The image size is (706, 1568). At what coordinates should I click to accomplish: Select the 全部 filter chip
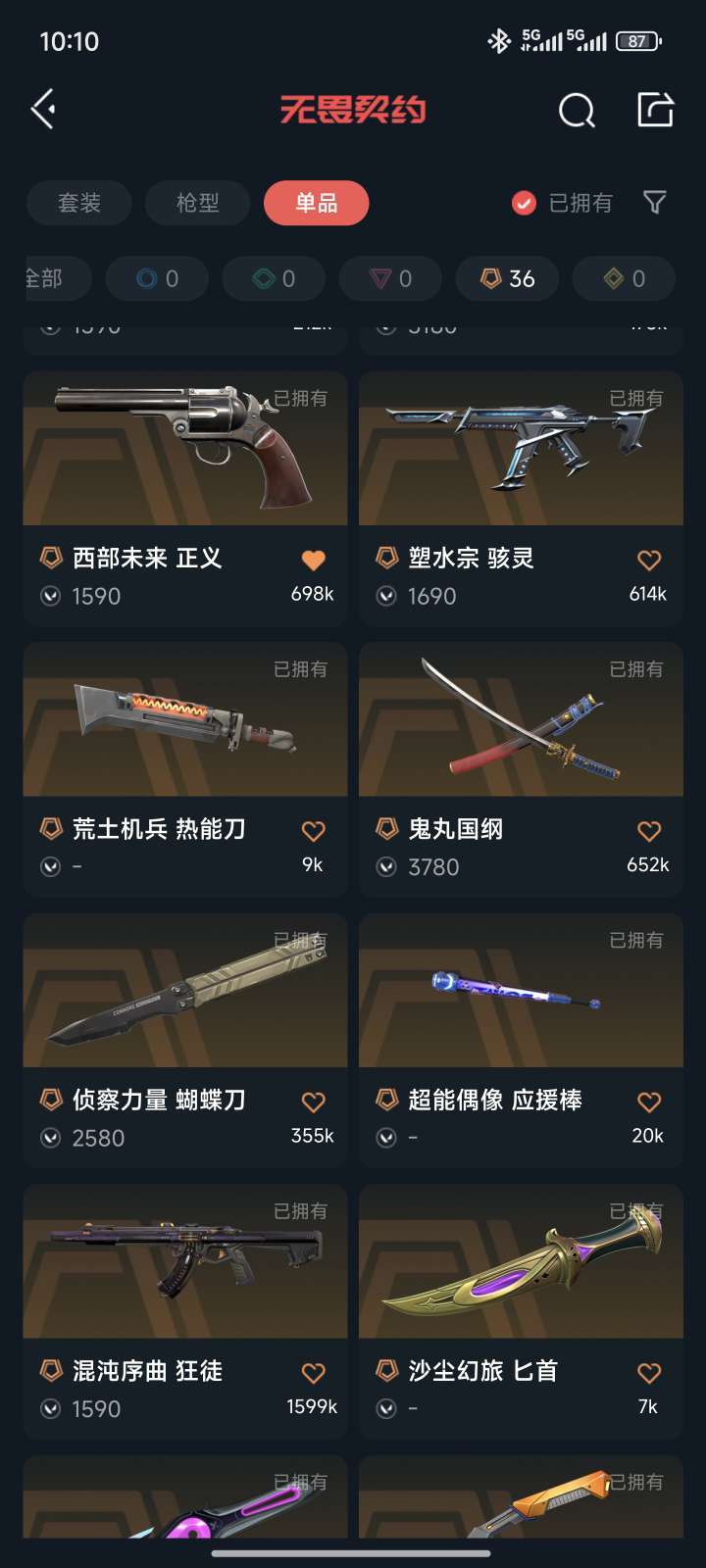pos(45,278)
